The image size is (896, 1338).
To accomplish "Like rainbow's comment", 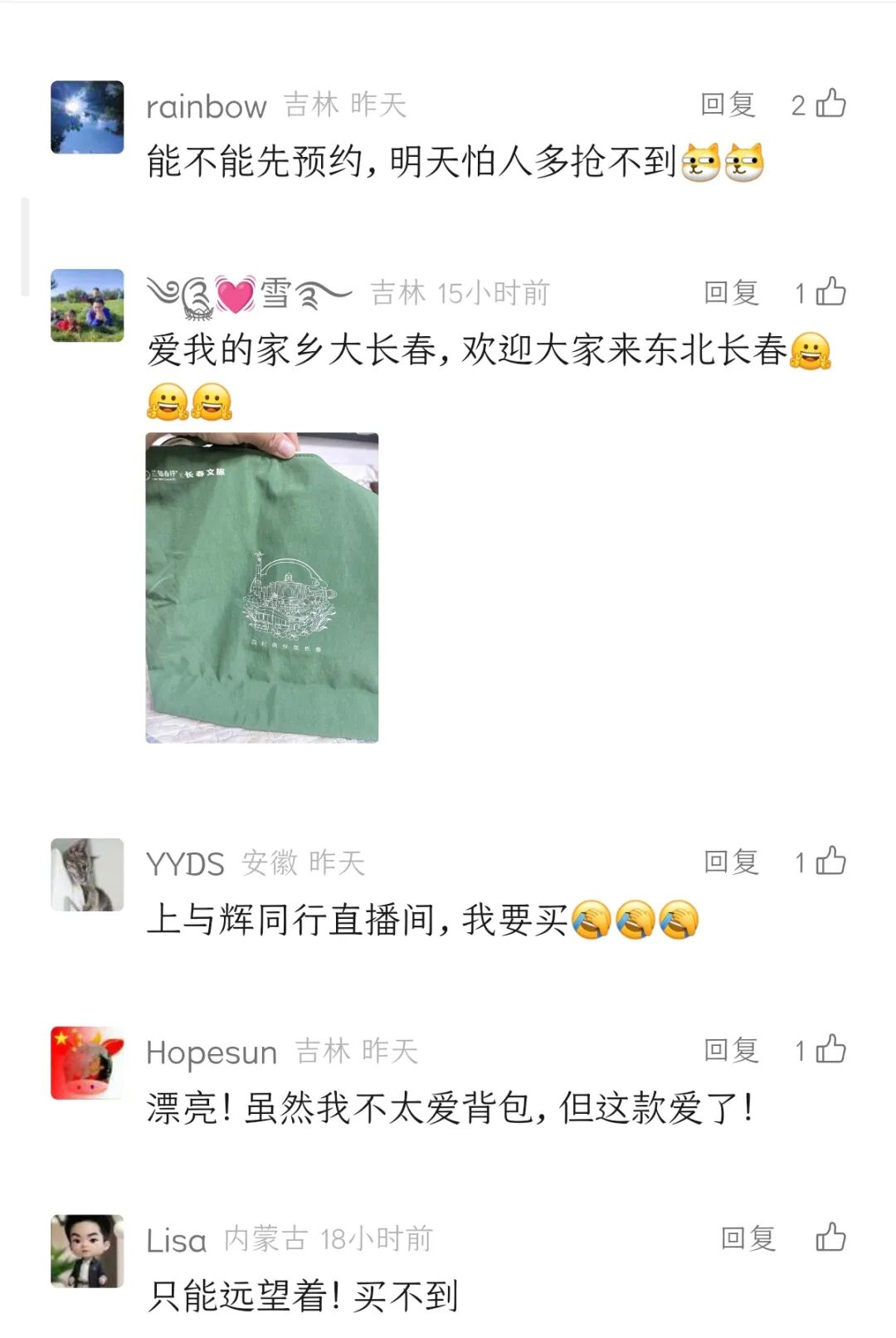I will [x=830, y=104].
